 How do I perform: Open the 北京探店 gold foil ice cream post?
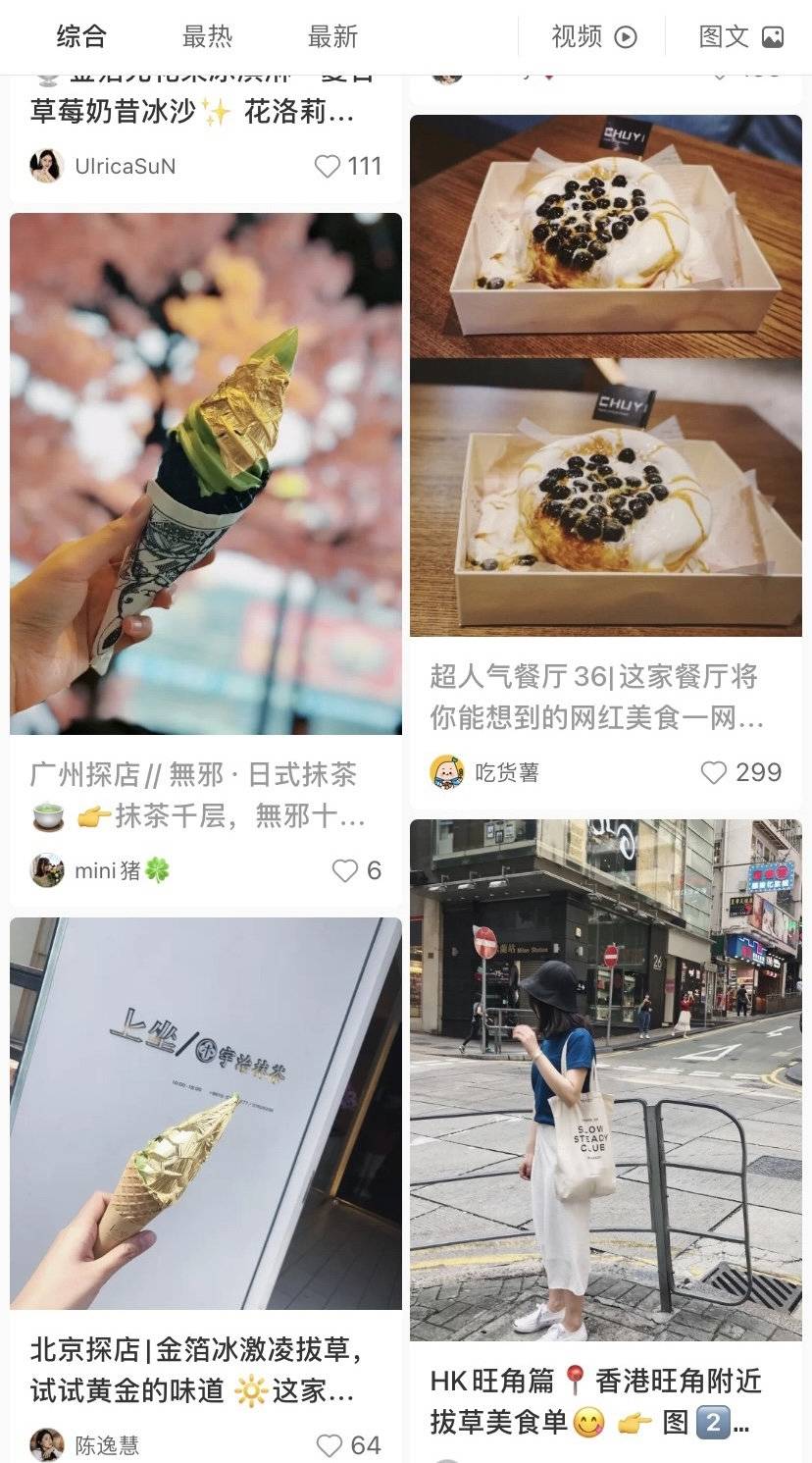coord(206,1114)
